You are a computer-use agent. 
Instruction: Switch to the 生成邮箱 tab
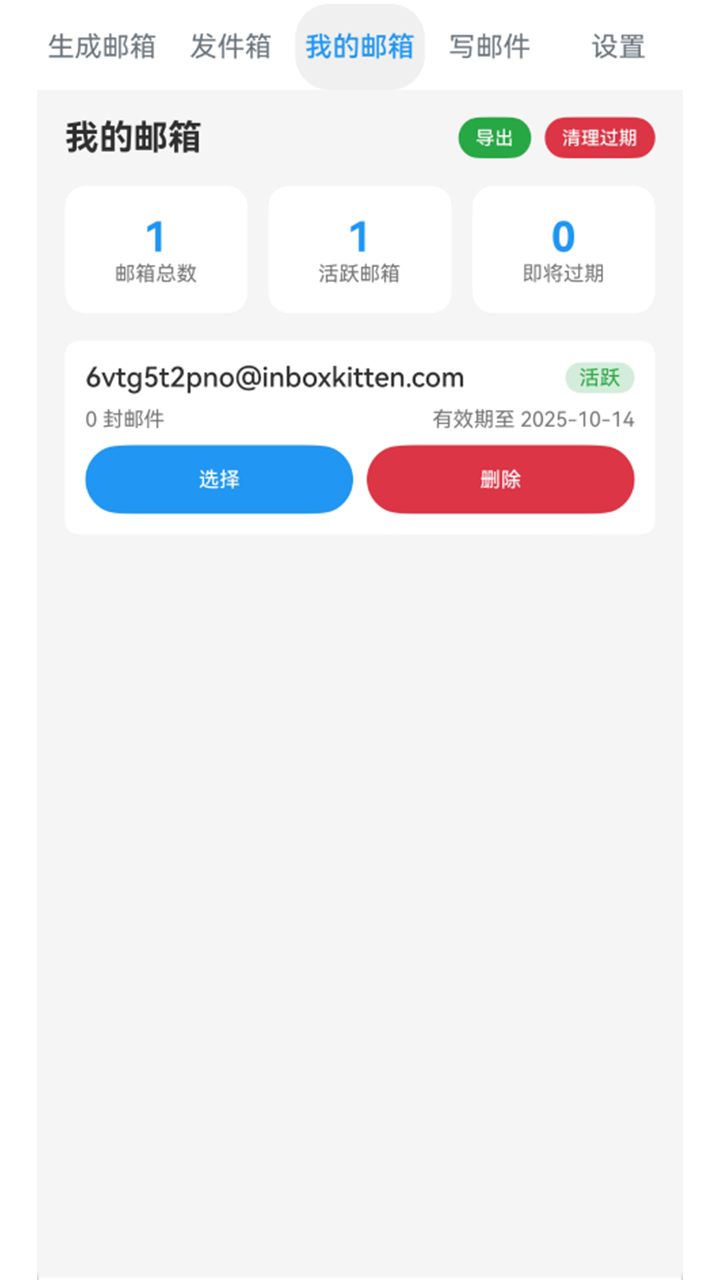click(102, 47)
